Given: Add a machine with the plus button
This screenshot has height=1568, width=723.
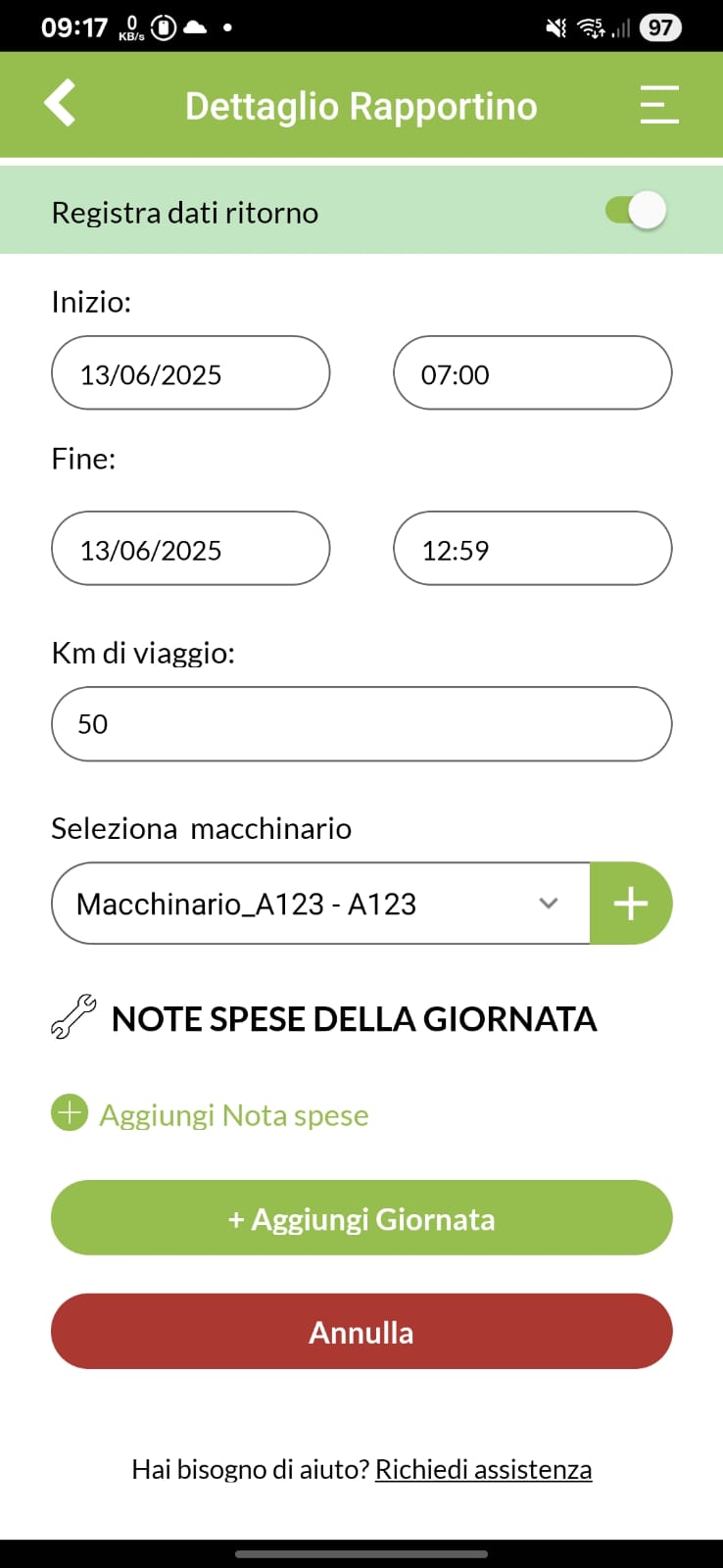Looking at the screenshot, I should click(x=631, y=904).
